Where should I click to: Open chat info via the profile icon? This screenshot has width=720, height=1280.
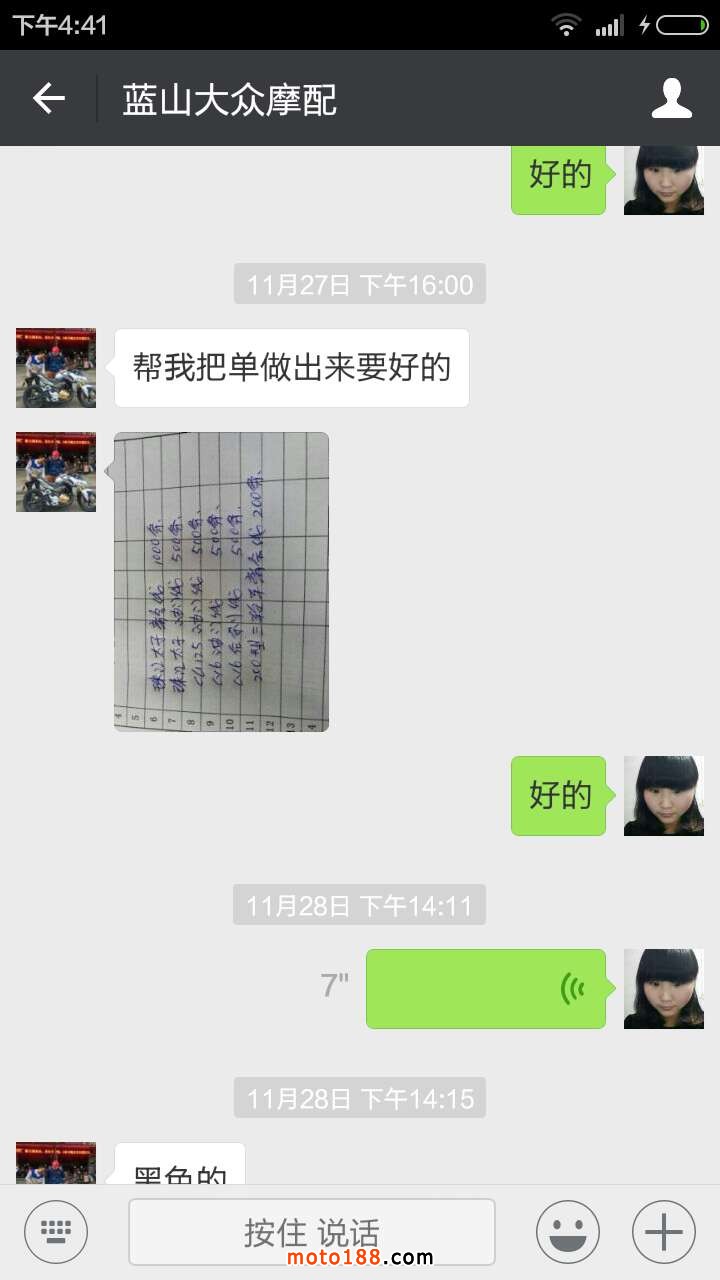coord(672,98)
